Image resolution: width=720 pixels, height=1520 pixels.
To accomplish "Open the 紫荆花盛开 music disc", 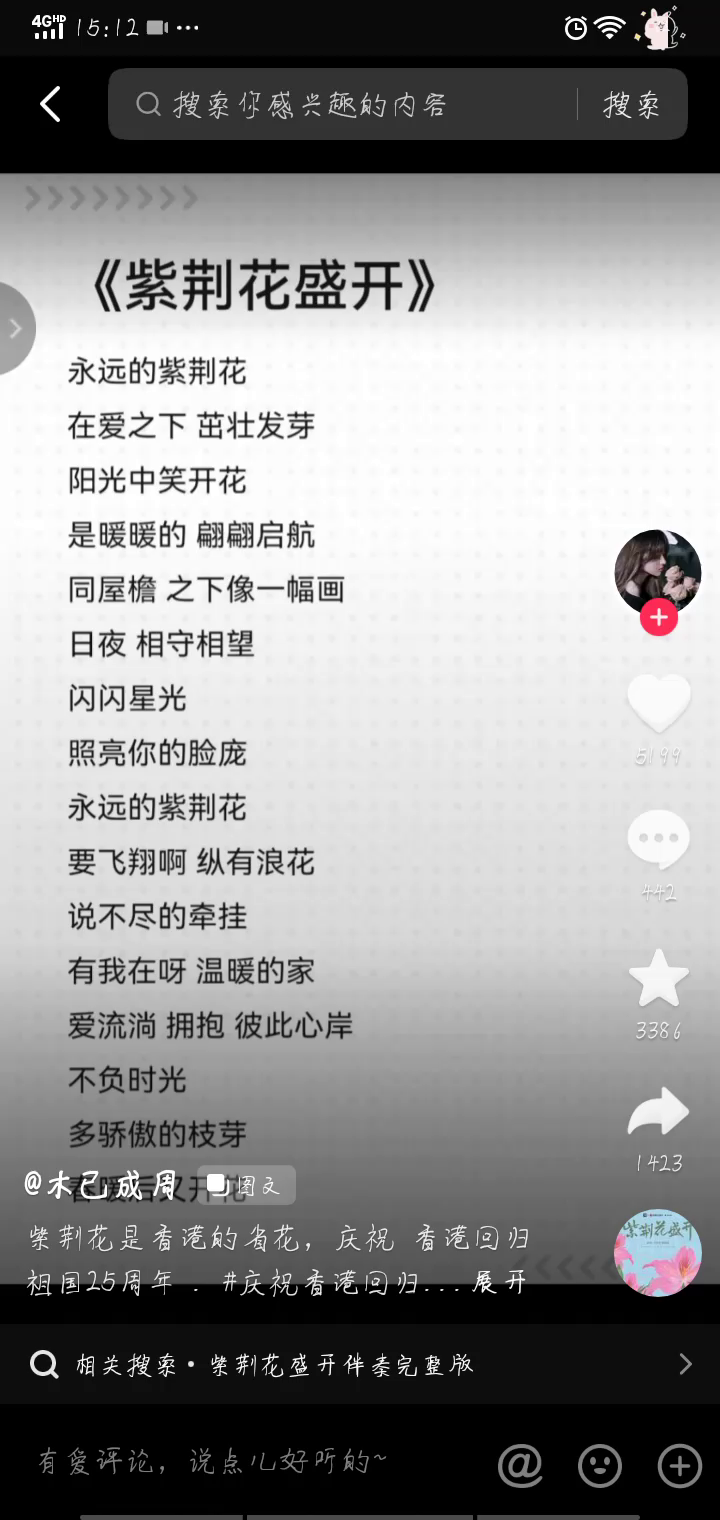I will 657,1253.
